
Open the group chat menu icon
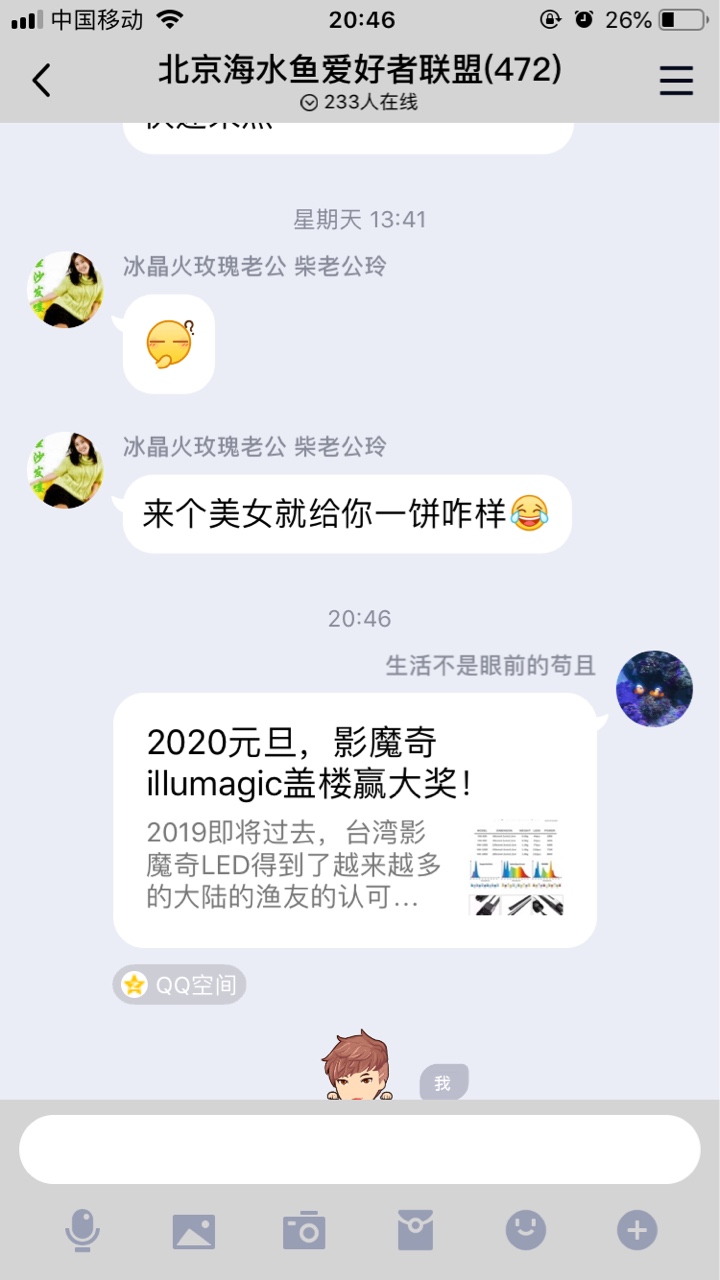[676, 80]
